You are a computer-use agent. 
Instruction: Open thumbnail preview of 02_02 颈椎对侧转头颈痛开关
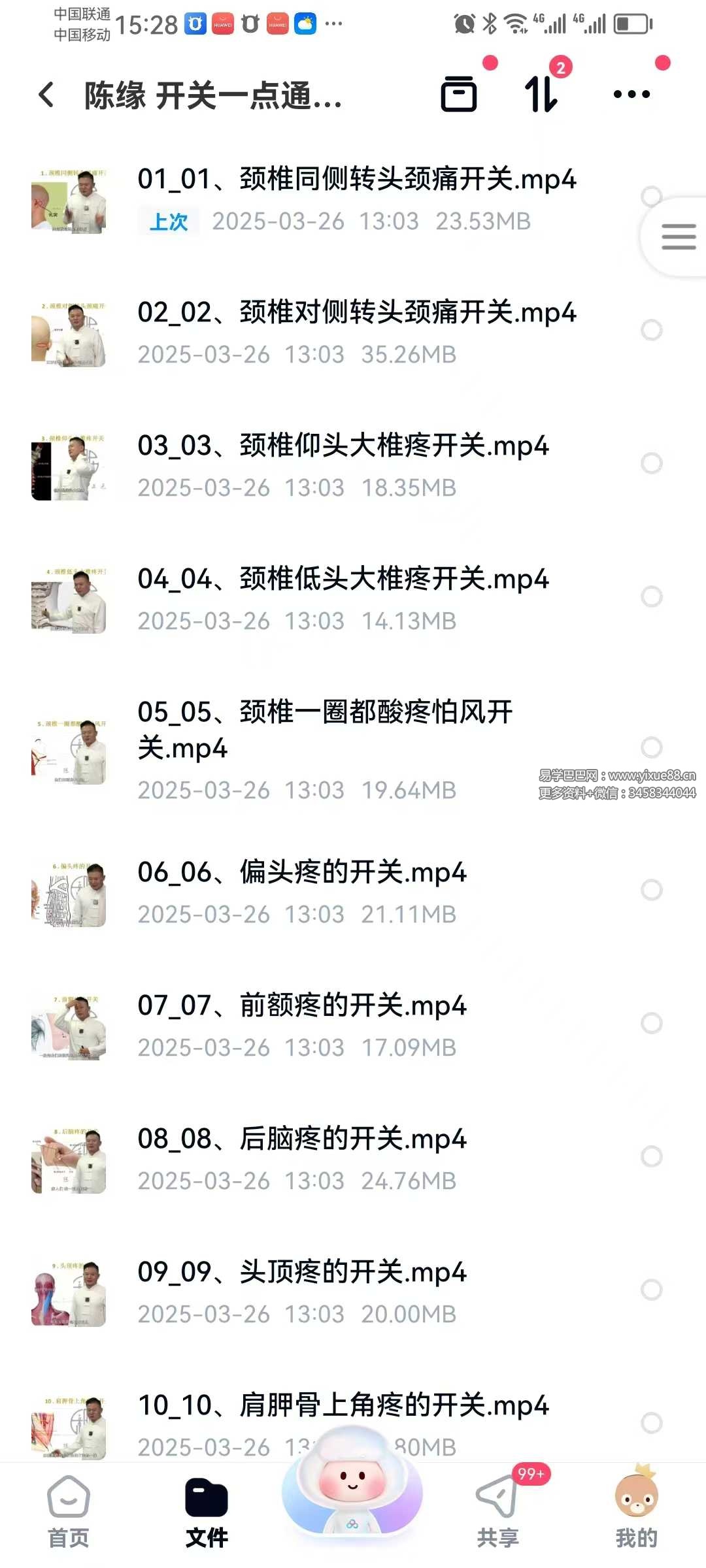pyautogui.click(x=69, y=333)
